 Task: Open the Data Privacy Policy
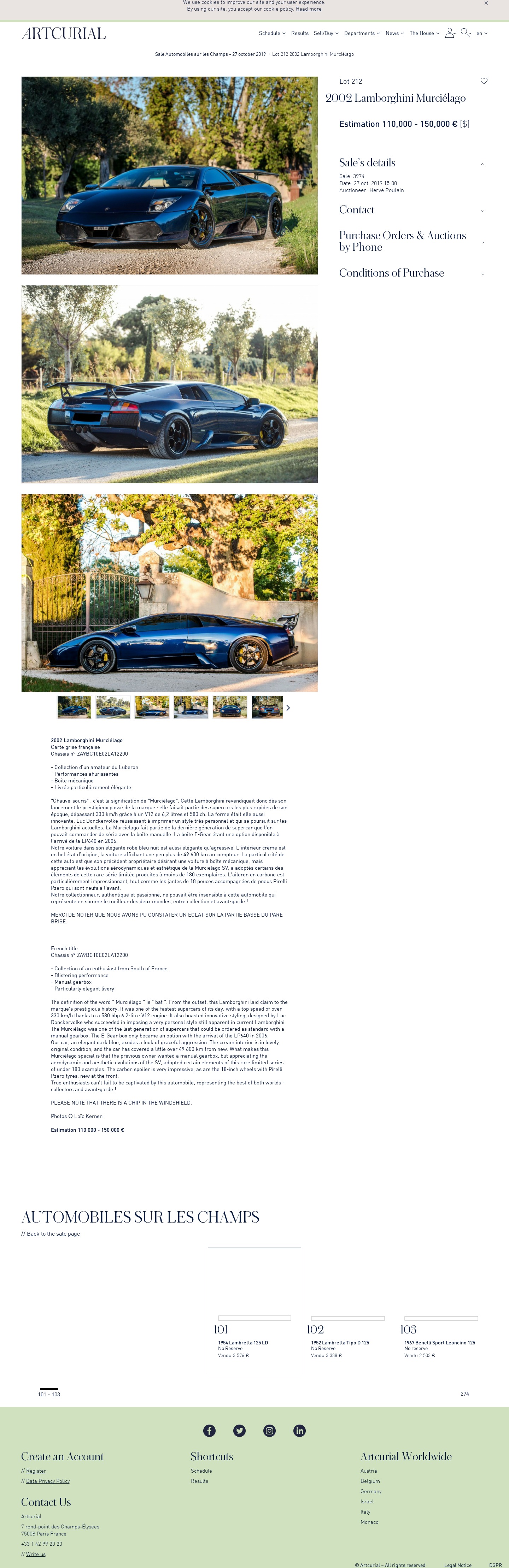coord(47,1481)
